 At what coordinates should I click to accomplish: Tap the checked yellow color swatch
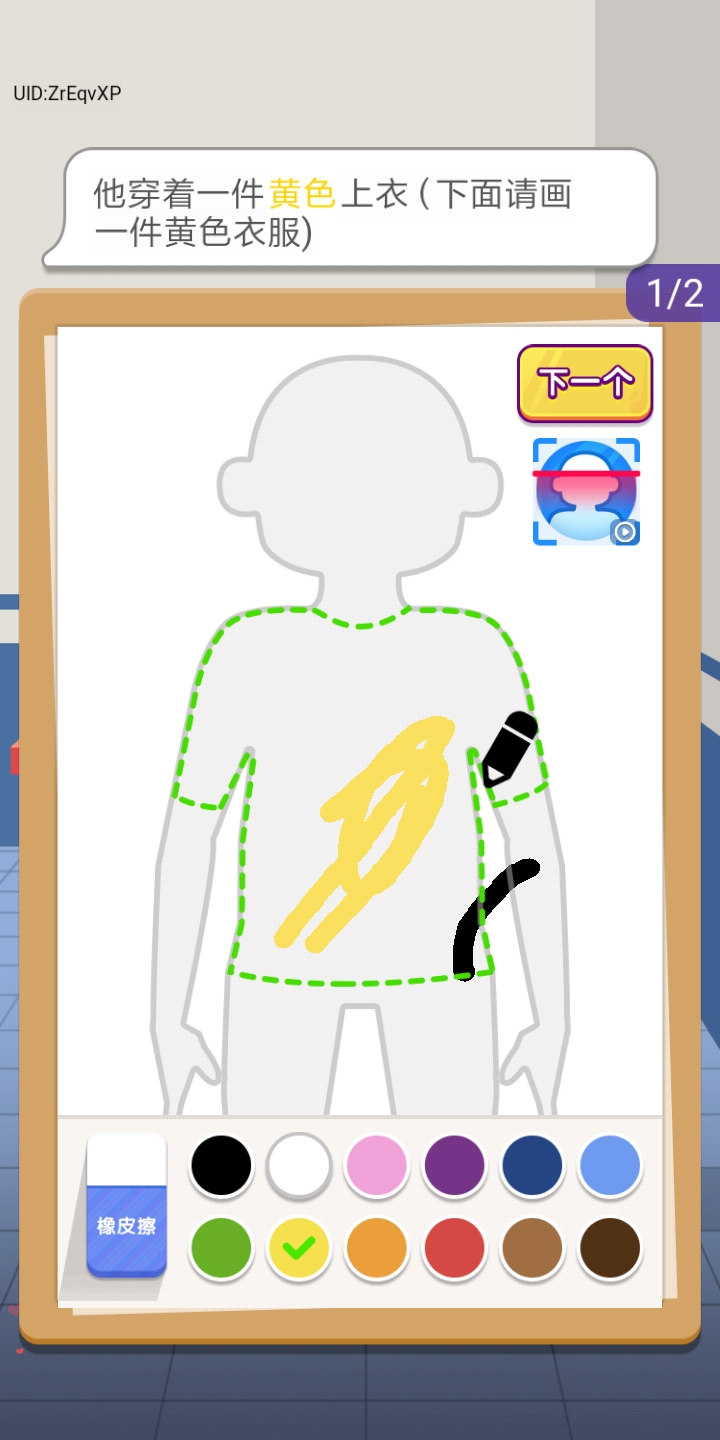[x=299, y=1247]
